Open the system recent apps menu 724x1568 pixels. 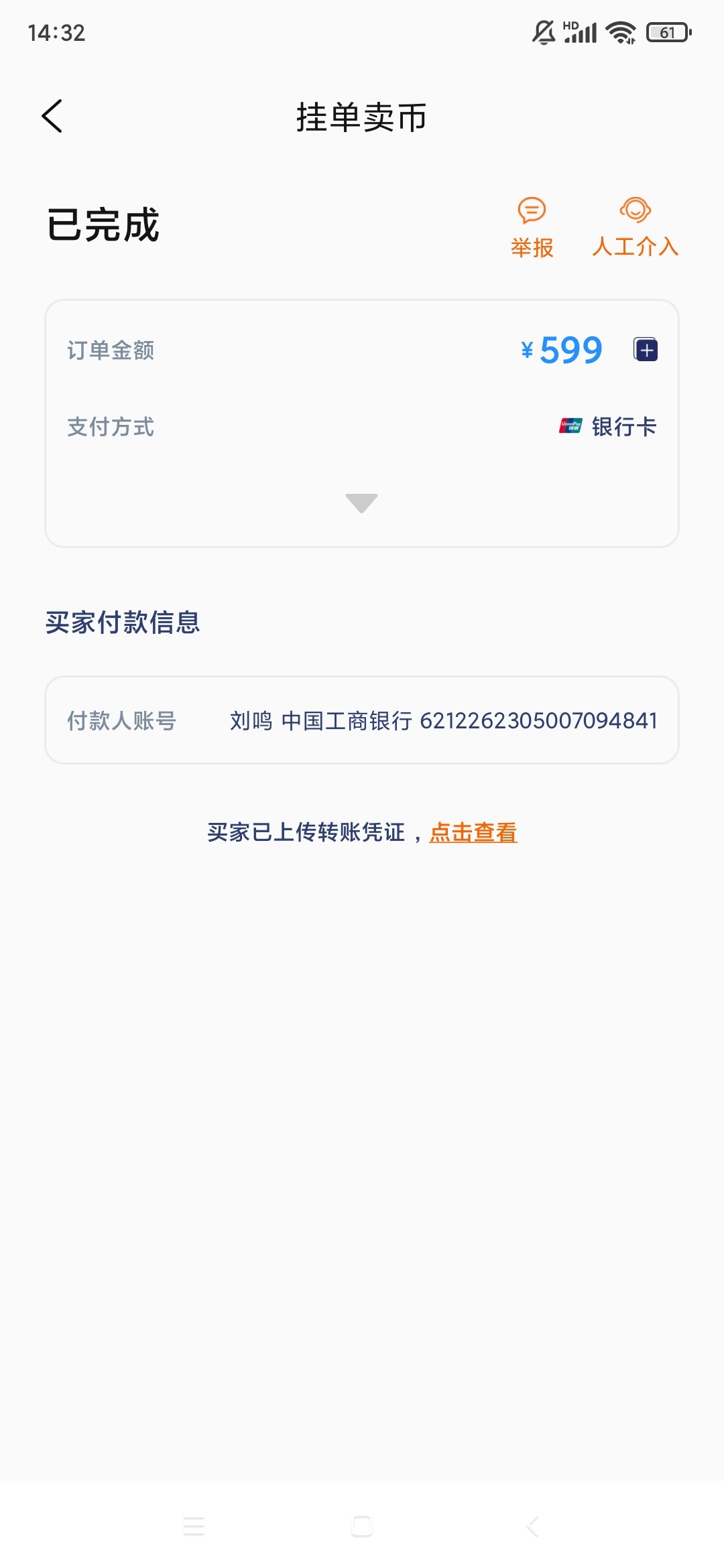click(x=194, y=1526)
